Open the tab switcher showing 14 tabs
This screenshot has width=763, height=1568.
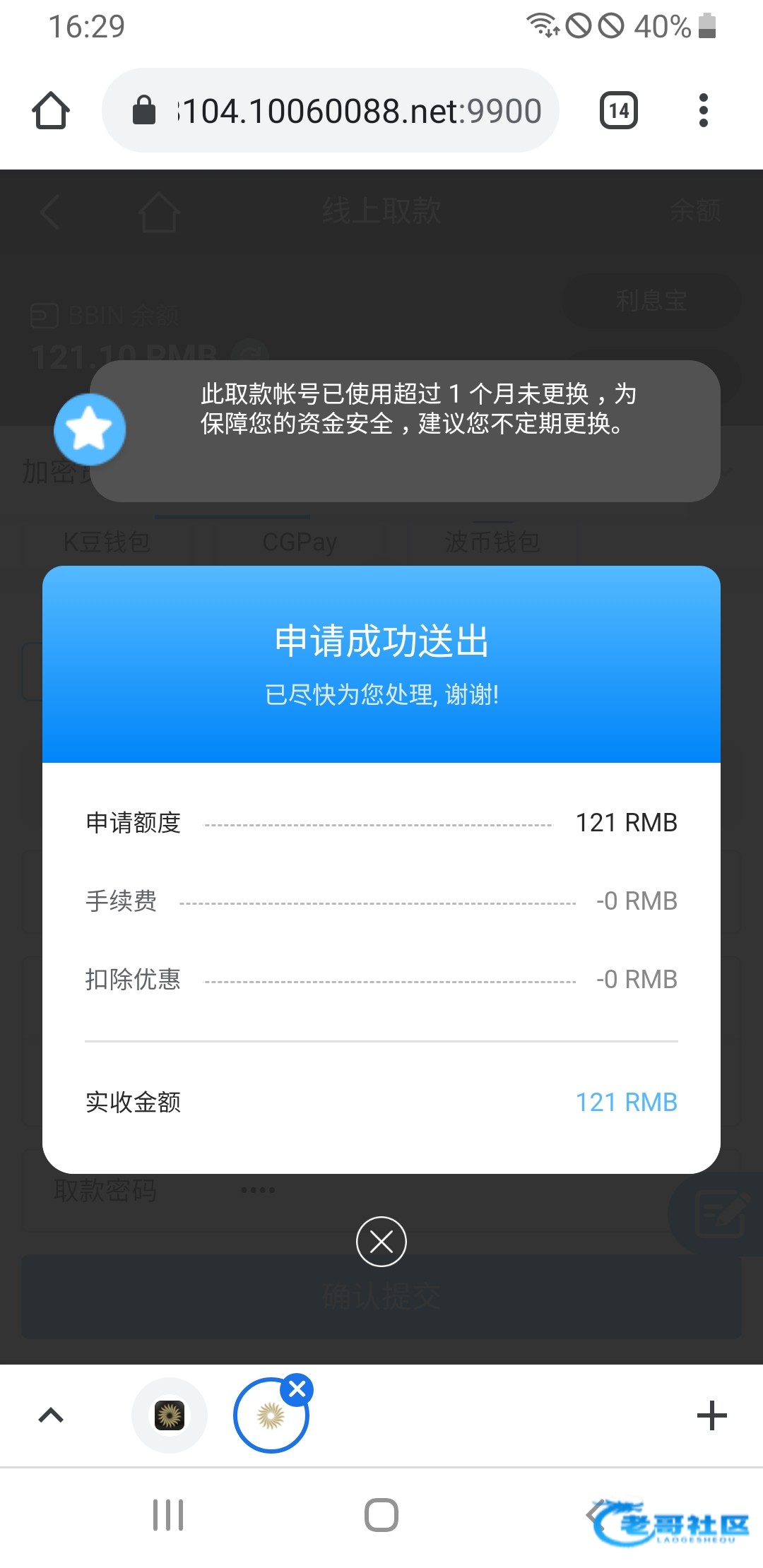[619, 111]
